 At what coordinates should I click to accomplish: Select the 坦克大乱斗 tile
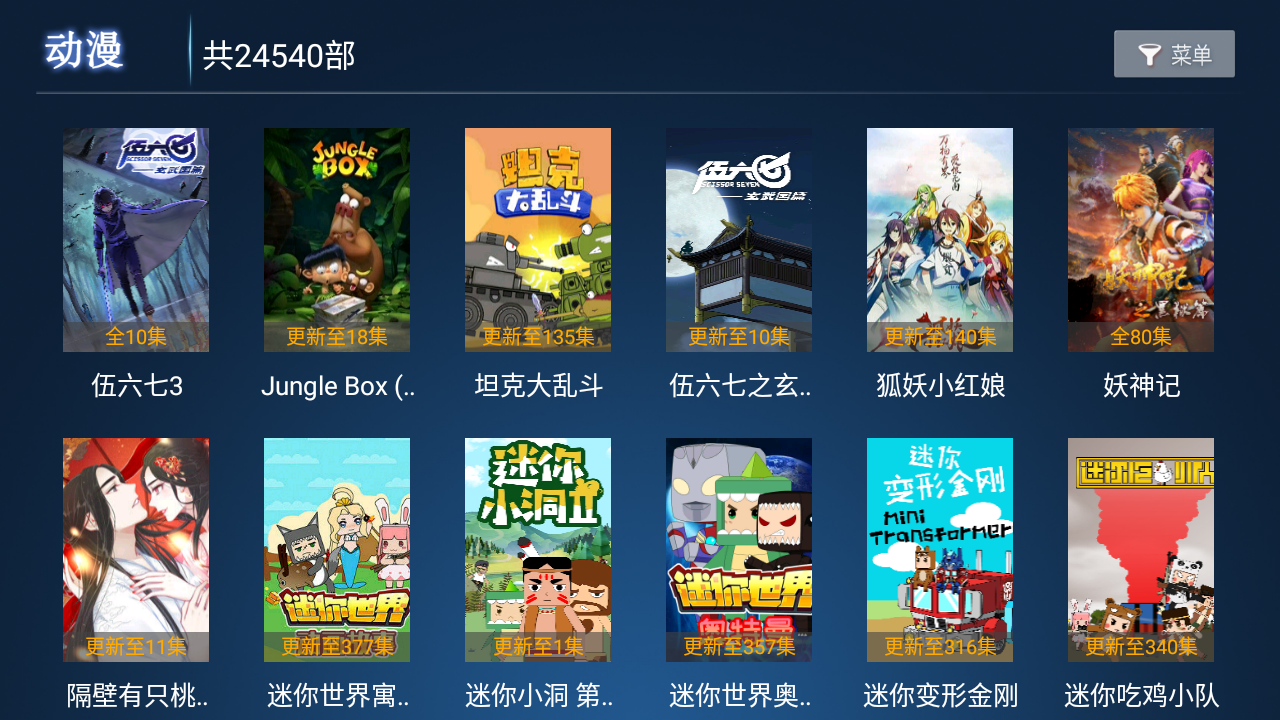point(538,240)
